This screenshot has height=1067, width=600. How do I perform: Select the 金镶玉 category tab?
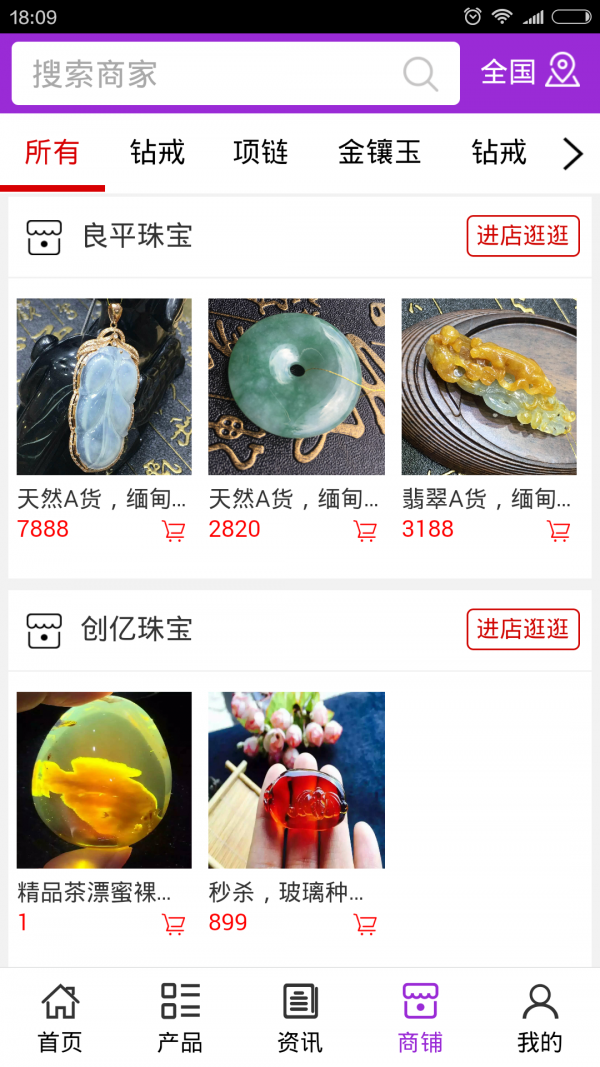point(379,153)
